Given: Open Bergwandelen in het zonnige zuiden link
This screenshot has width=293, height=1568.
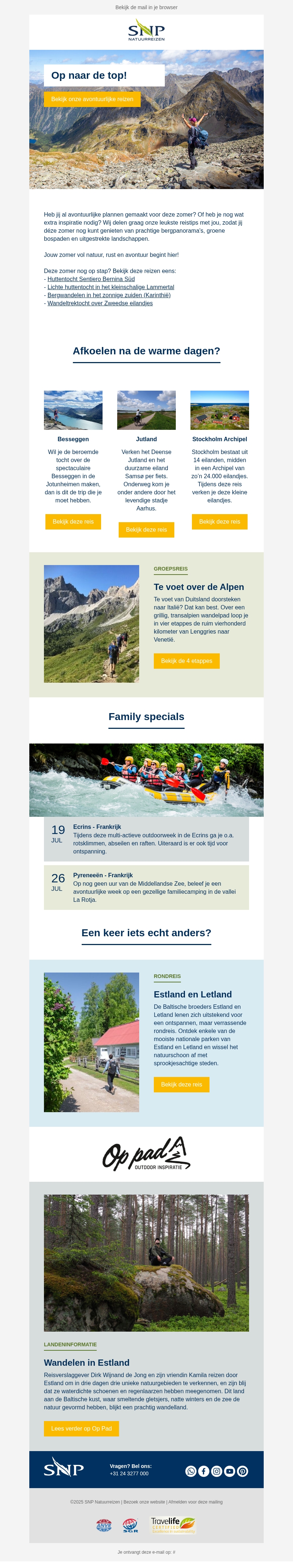Looking at the screenshot, I should tap(109, 295).
